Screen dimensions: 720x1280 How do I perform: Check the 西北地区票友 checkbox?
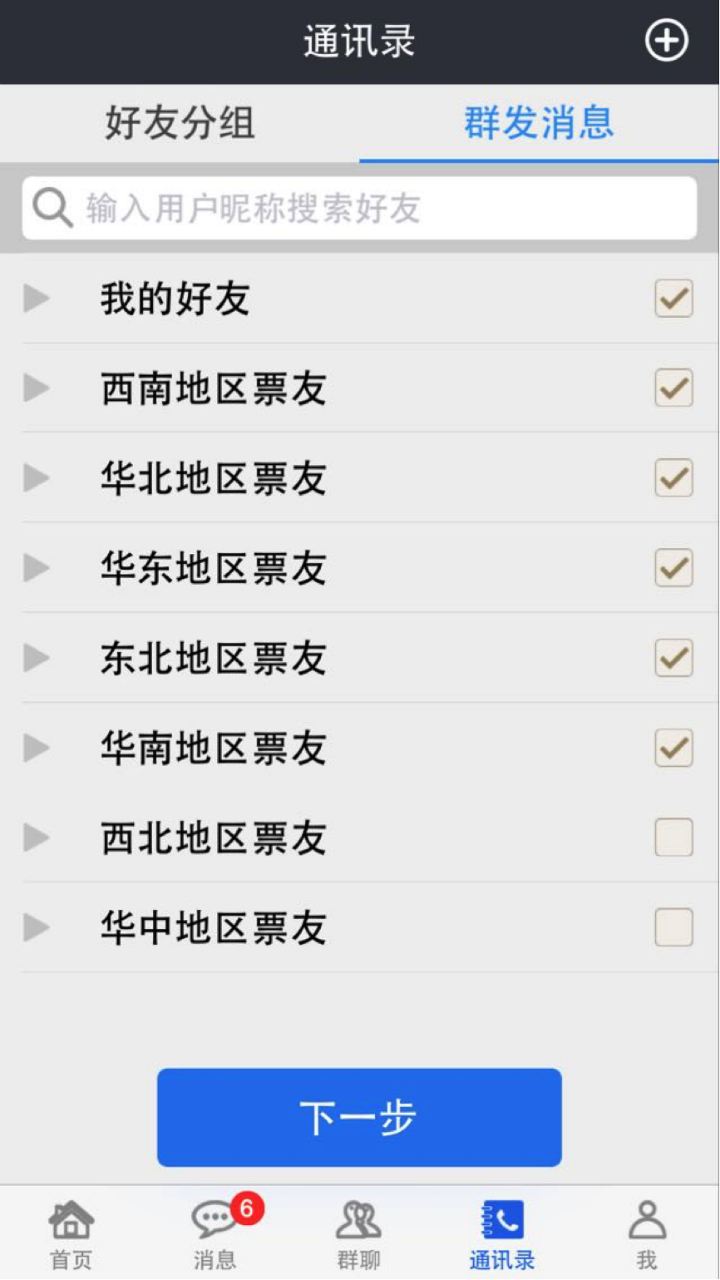tap(673, 838)
